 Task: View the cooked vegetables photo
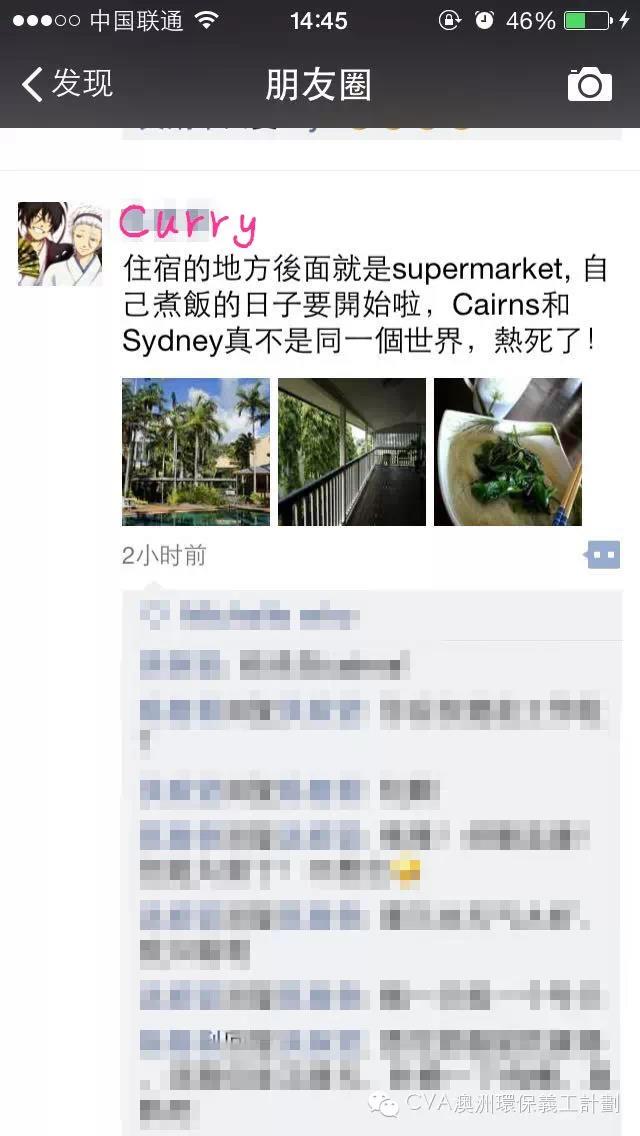click(508, 452)
